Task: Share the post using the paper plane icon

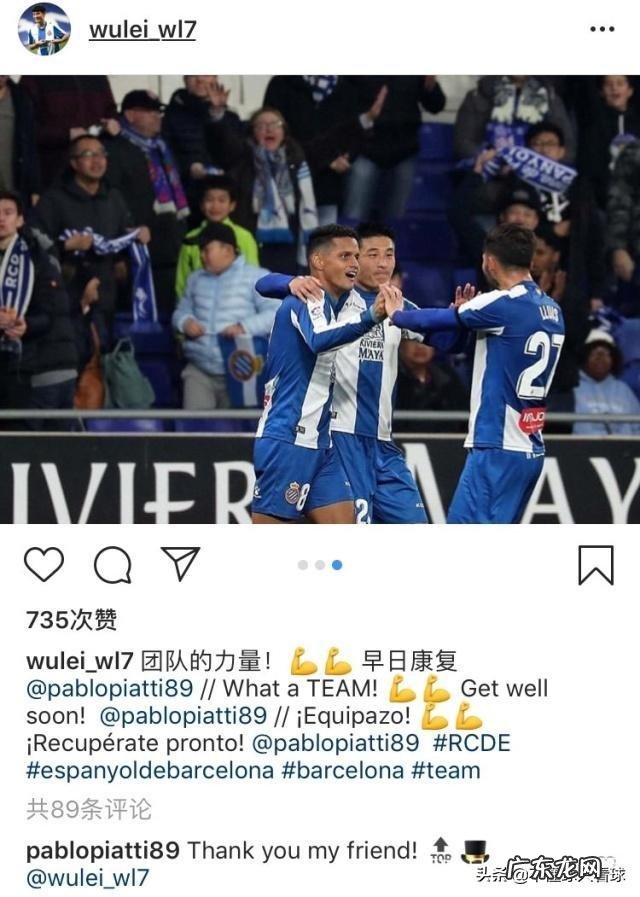Action: [x=181, y=564]
